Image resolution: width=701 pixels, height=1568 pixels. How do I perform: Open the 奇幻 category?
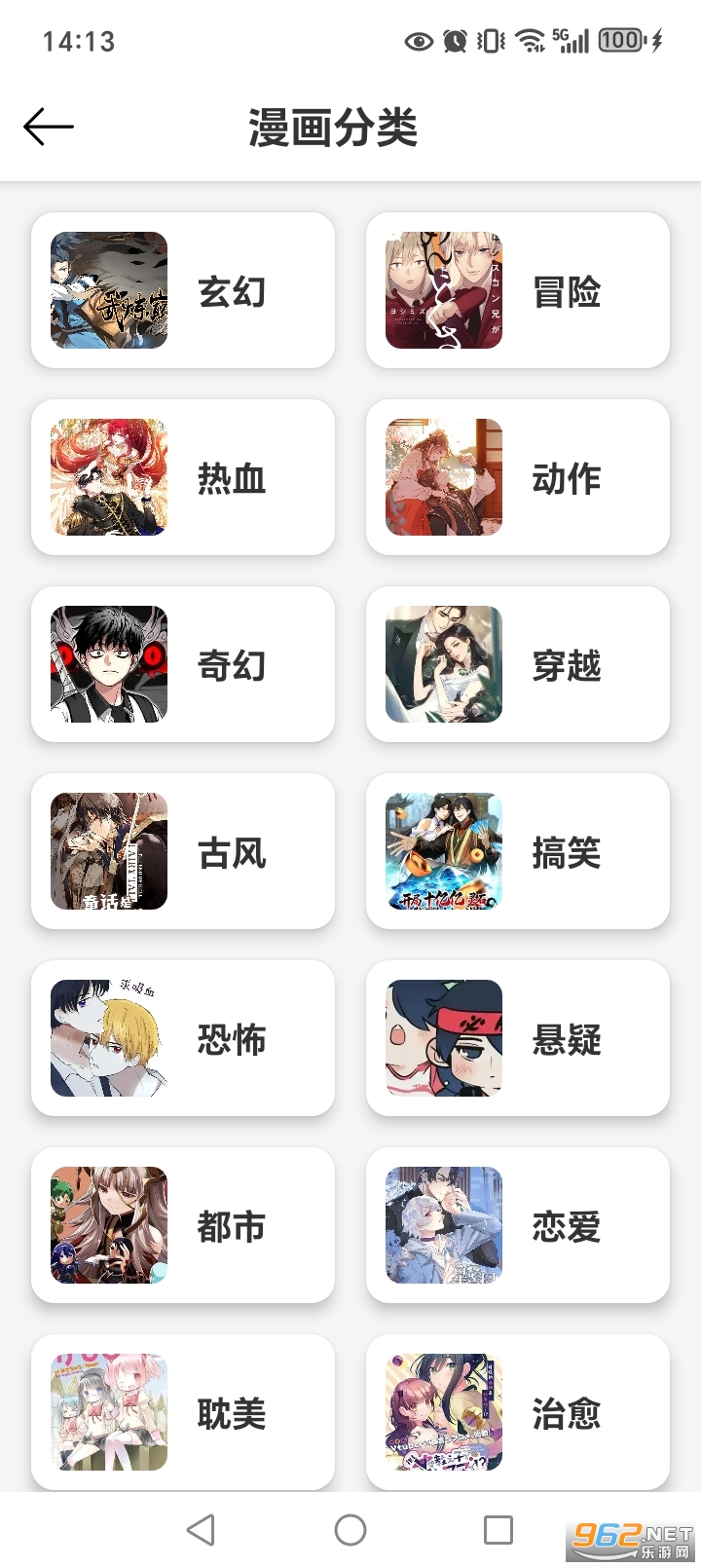[182, 663]
